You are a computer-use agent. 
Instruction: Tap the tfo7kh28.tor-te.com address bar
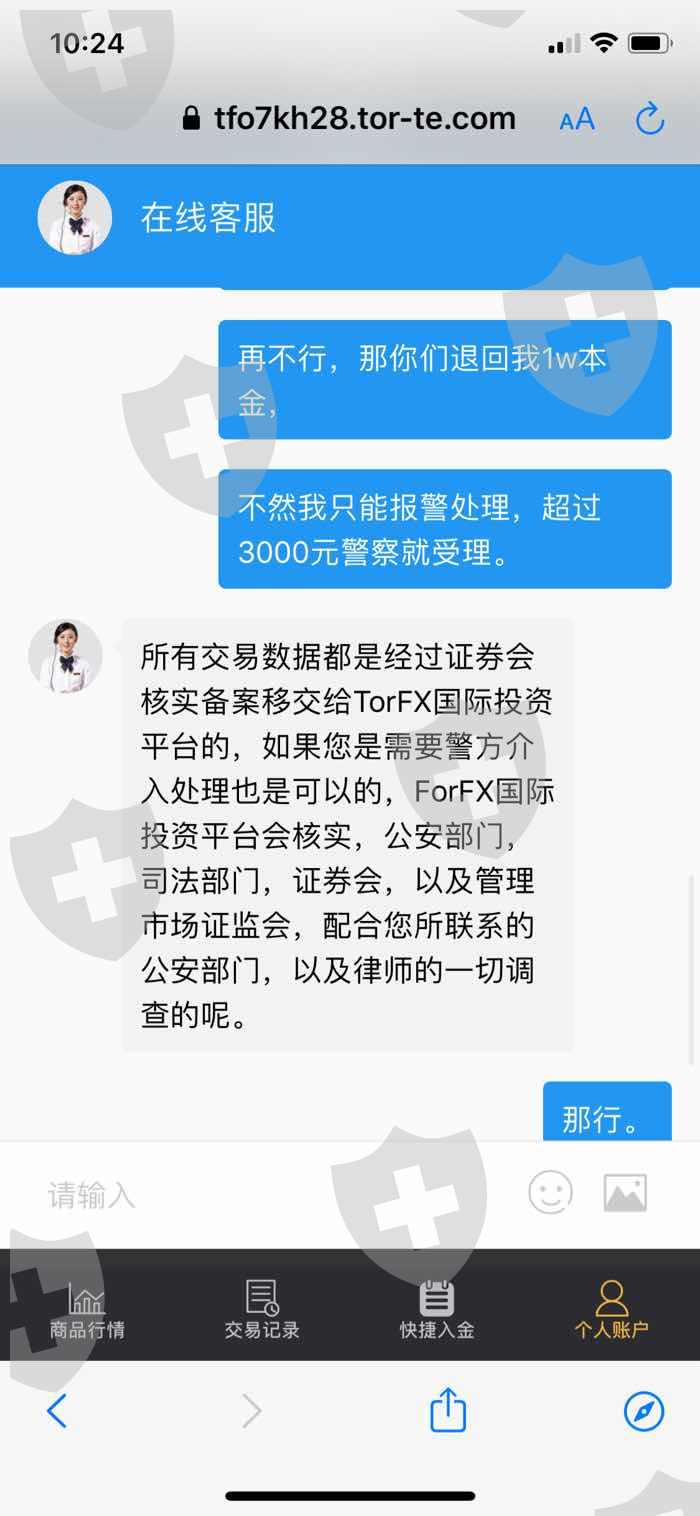pyautogui.click(x=349, y=118)
